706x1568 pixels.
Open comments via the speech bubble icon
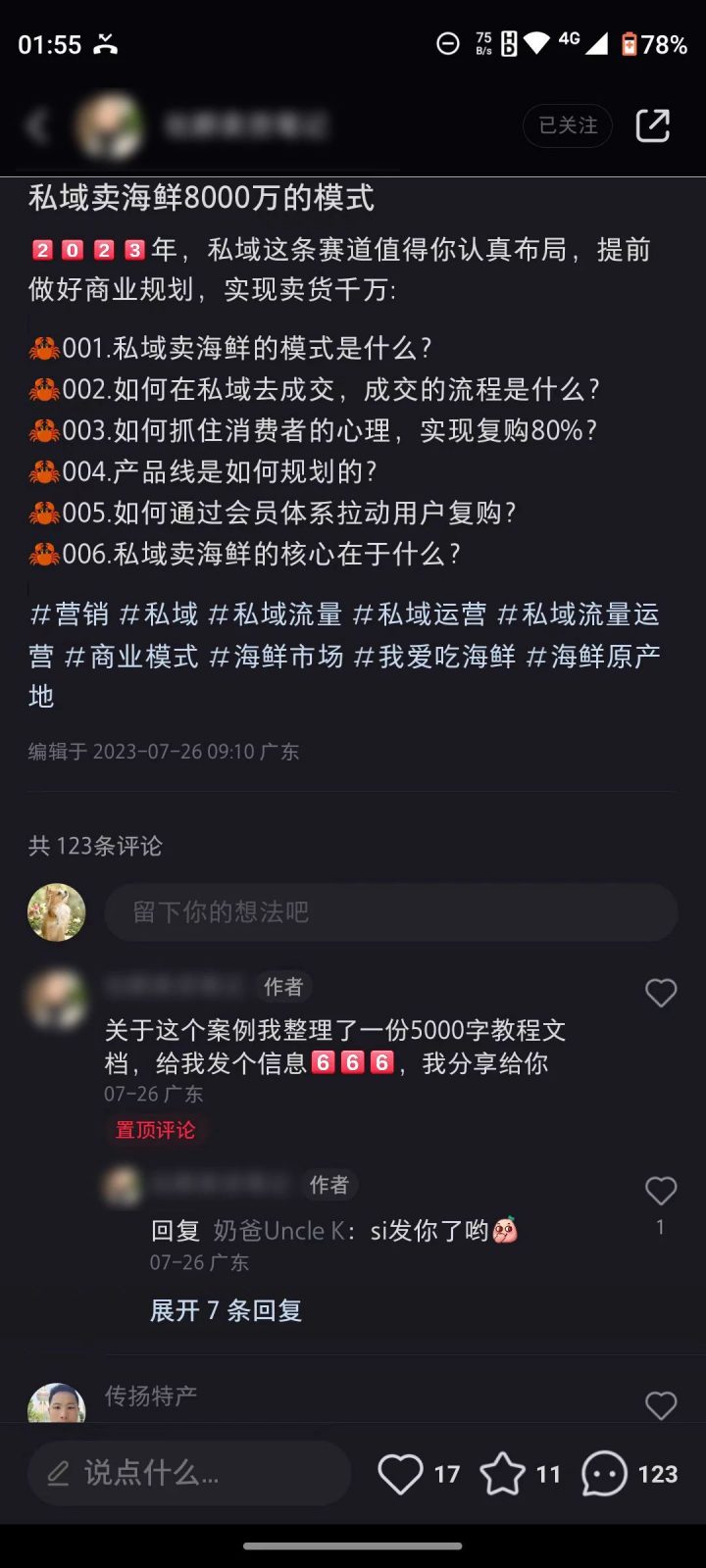pos(608,1473)
